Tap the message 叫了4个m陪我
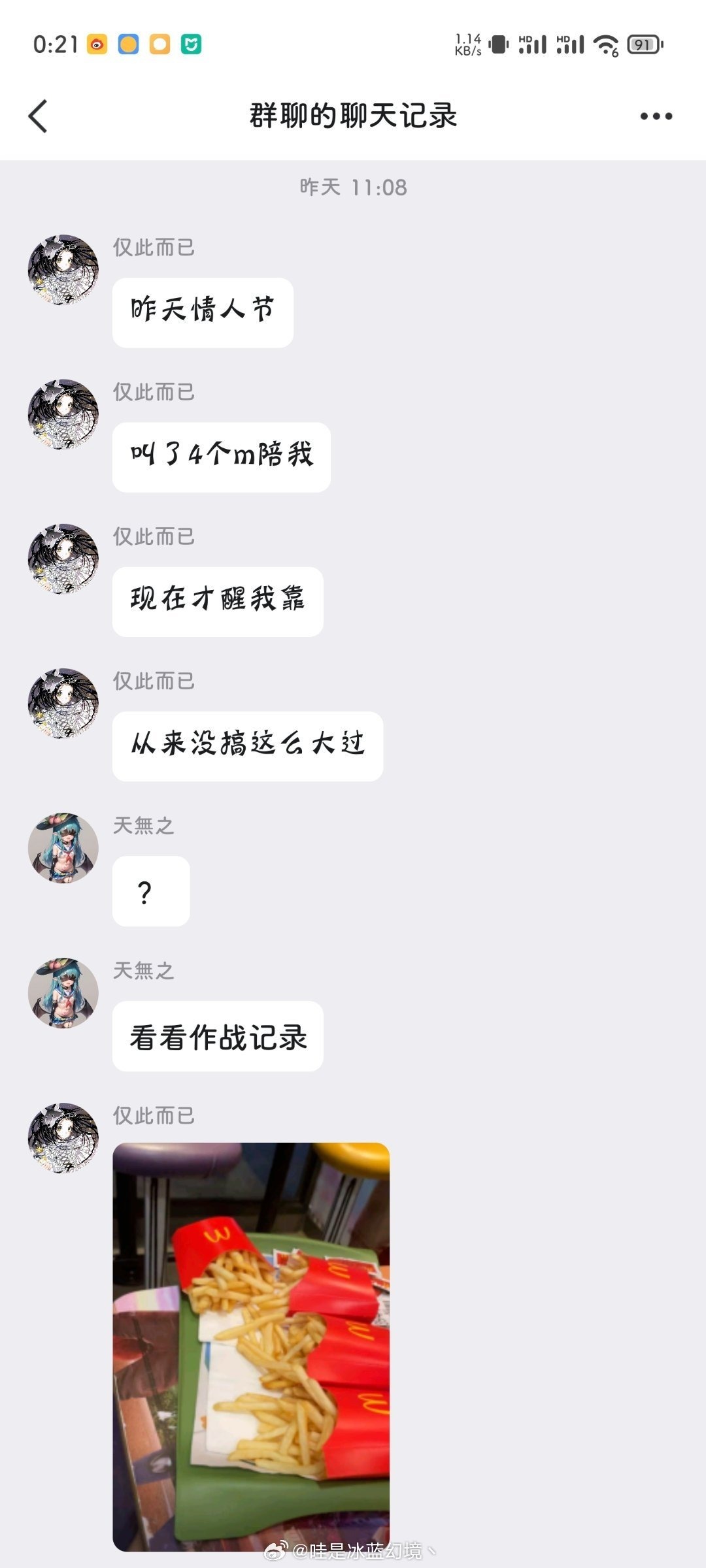706x1568 pixels. (220, 456)
